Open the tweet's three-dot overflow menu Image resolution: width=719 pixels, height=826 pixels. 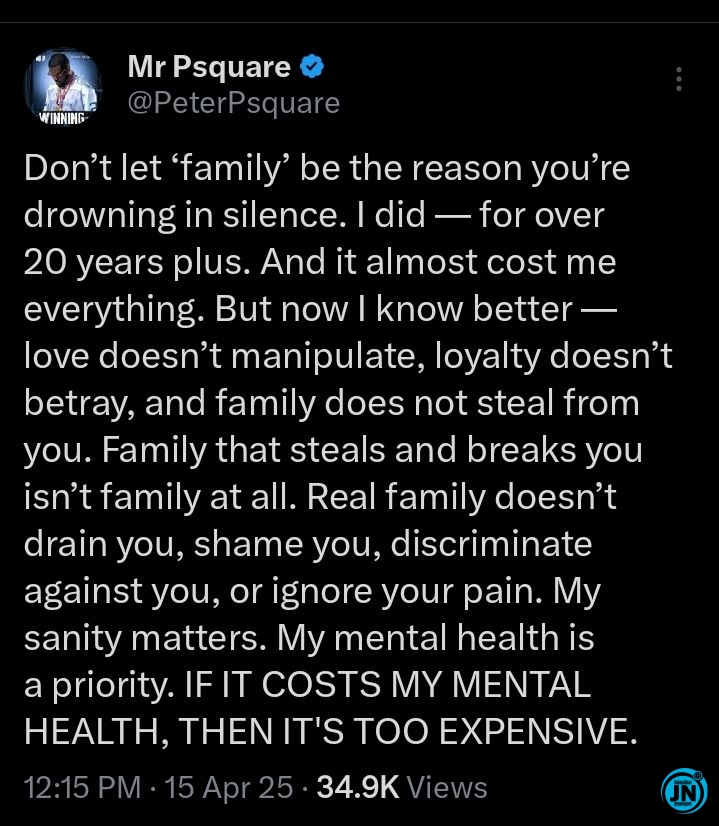coord(679,80)
